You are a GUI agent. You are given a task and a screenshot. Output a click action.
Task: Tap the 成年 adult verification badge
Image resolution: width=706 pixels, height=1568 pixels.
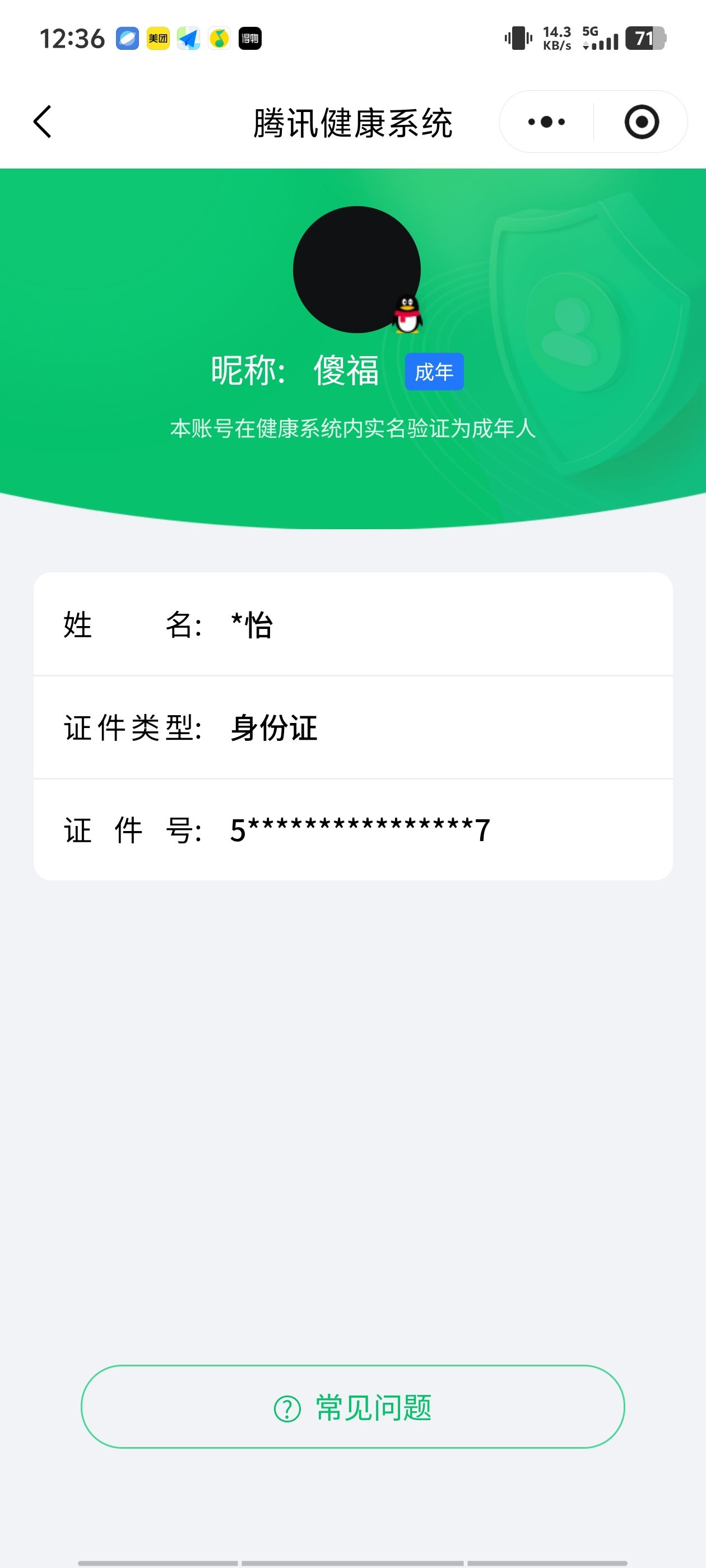[435, 371]
